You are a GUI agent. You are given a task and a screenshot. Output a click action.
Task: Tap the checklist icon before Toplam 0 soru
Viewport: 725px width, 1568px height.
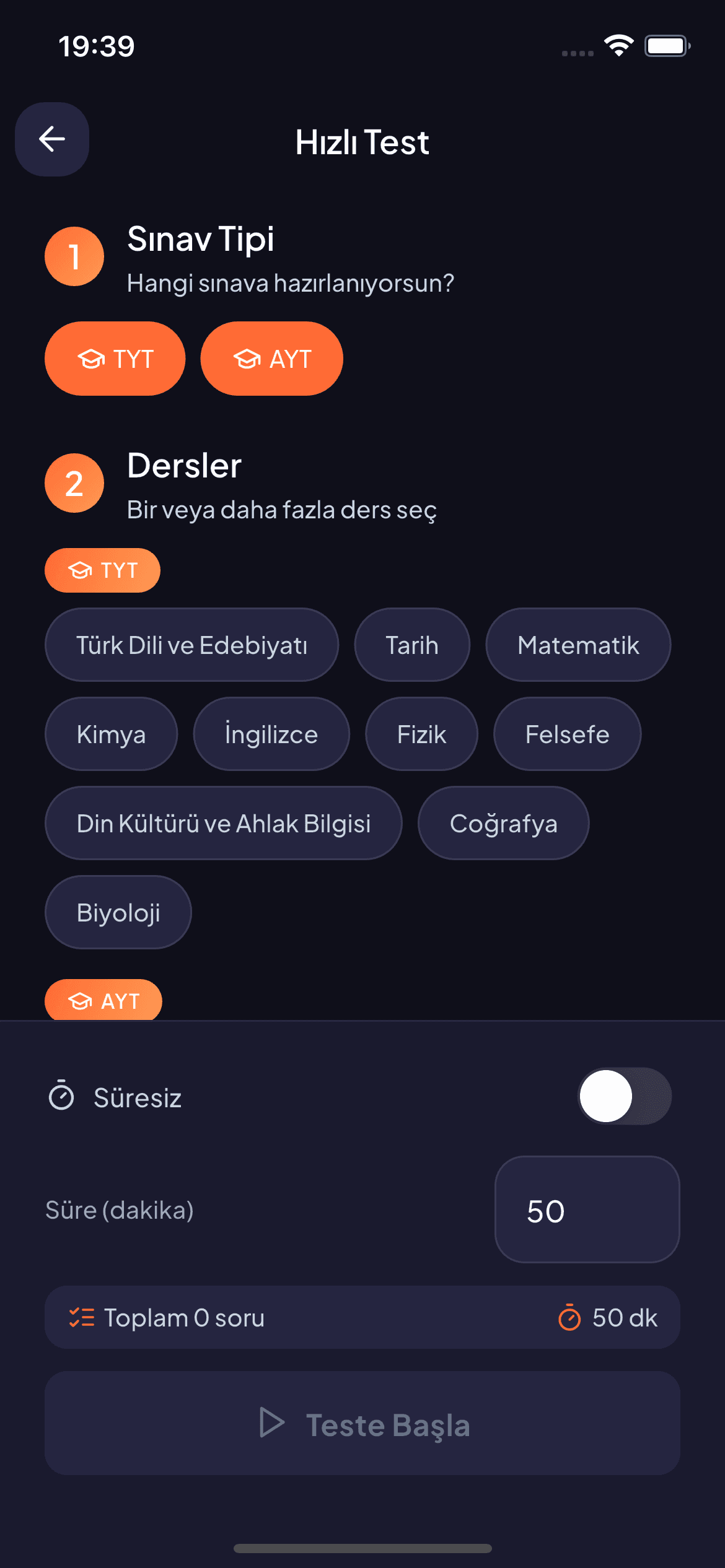point(81,1317)
